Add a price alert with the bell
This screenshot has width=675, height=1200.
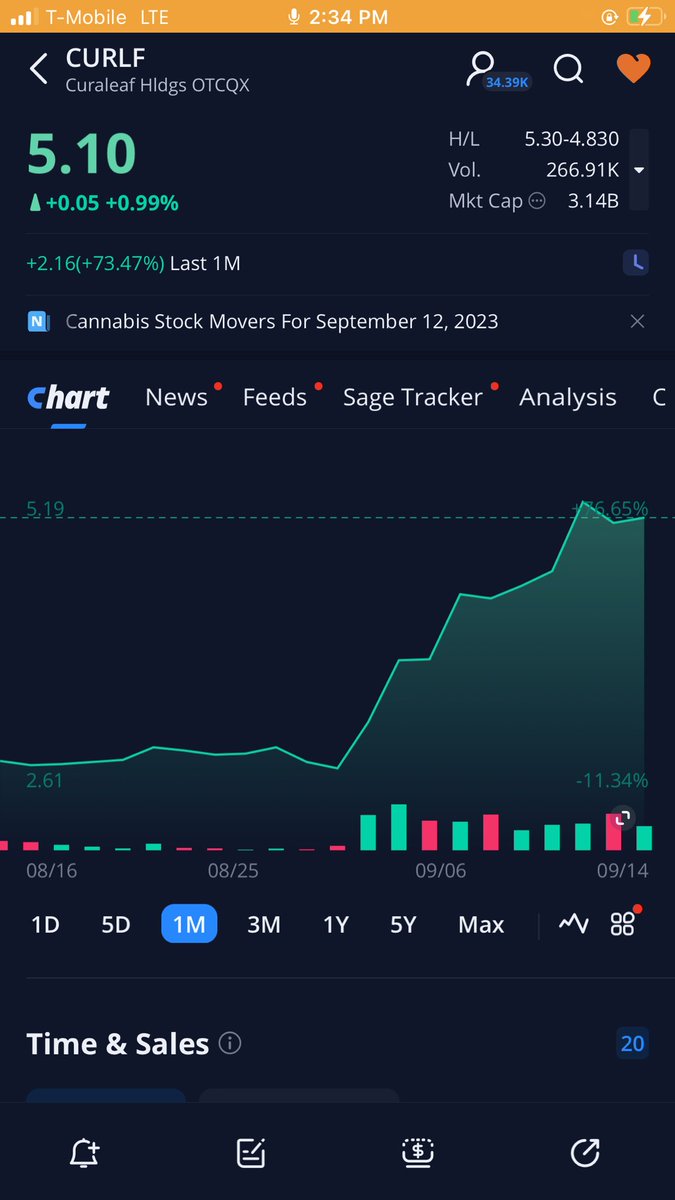pyautogui.click(x=86, y=1153)
